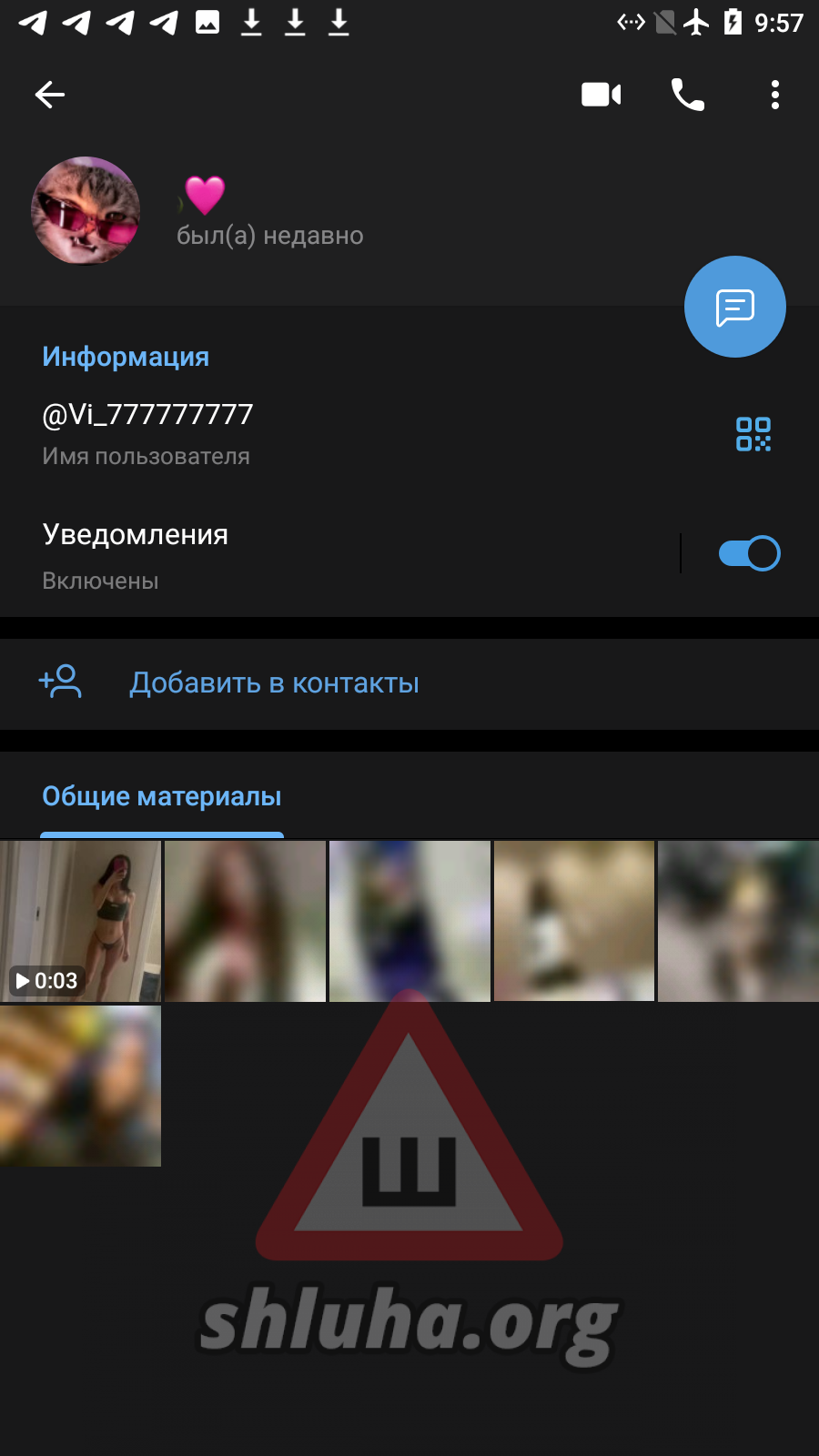Toggle the Уведомления switch off
Screen dimensions: 819x1456
749,553
